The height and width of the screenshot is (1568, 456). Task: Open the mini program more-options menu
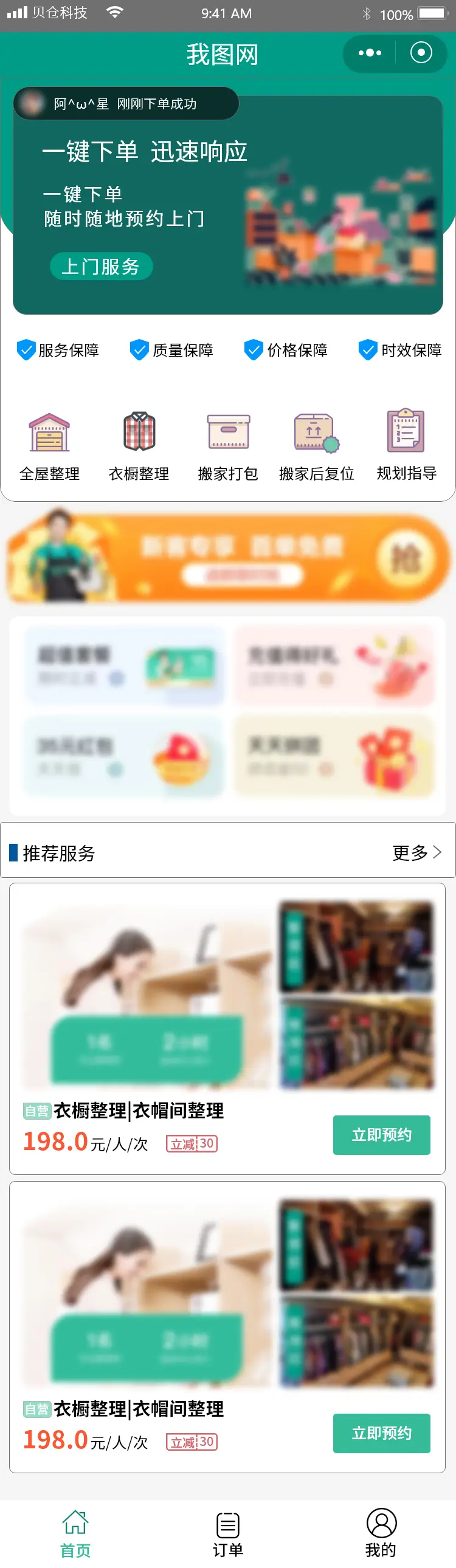(370, 53)
